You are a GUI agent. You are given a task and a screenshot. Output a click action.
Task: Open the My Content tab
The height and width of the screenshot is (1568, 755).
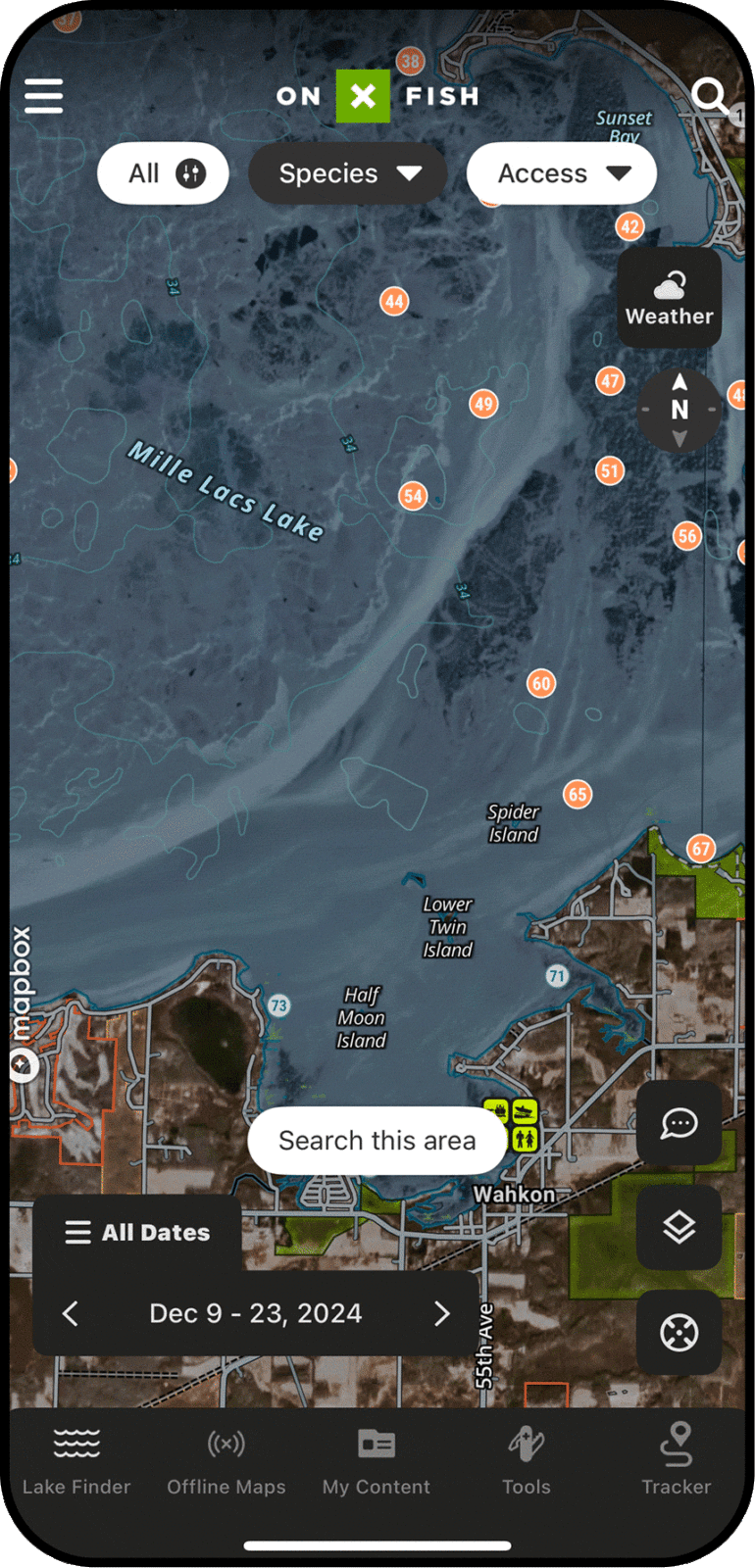pos(377,1460)
